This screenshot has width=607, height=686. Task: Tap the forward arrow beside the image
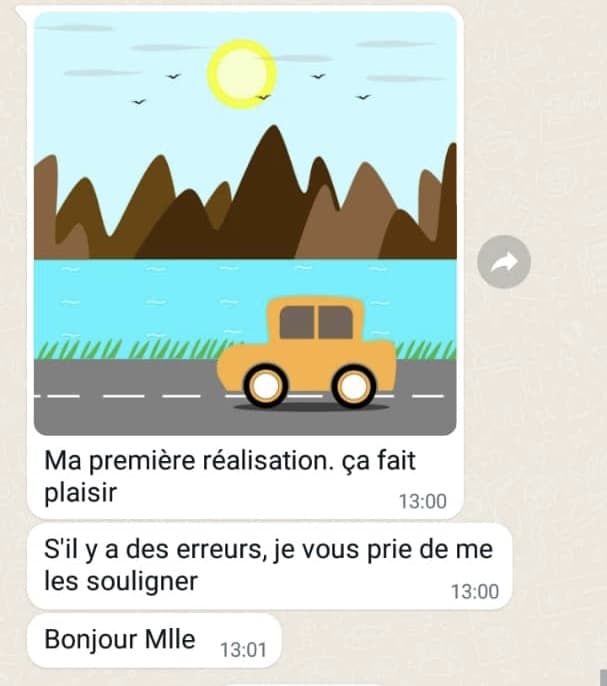[503, 263]
